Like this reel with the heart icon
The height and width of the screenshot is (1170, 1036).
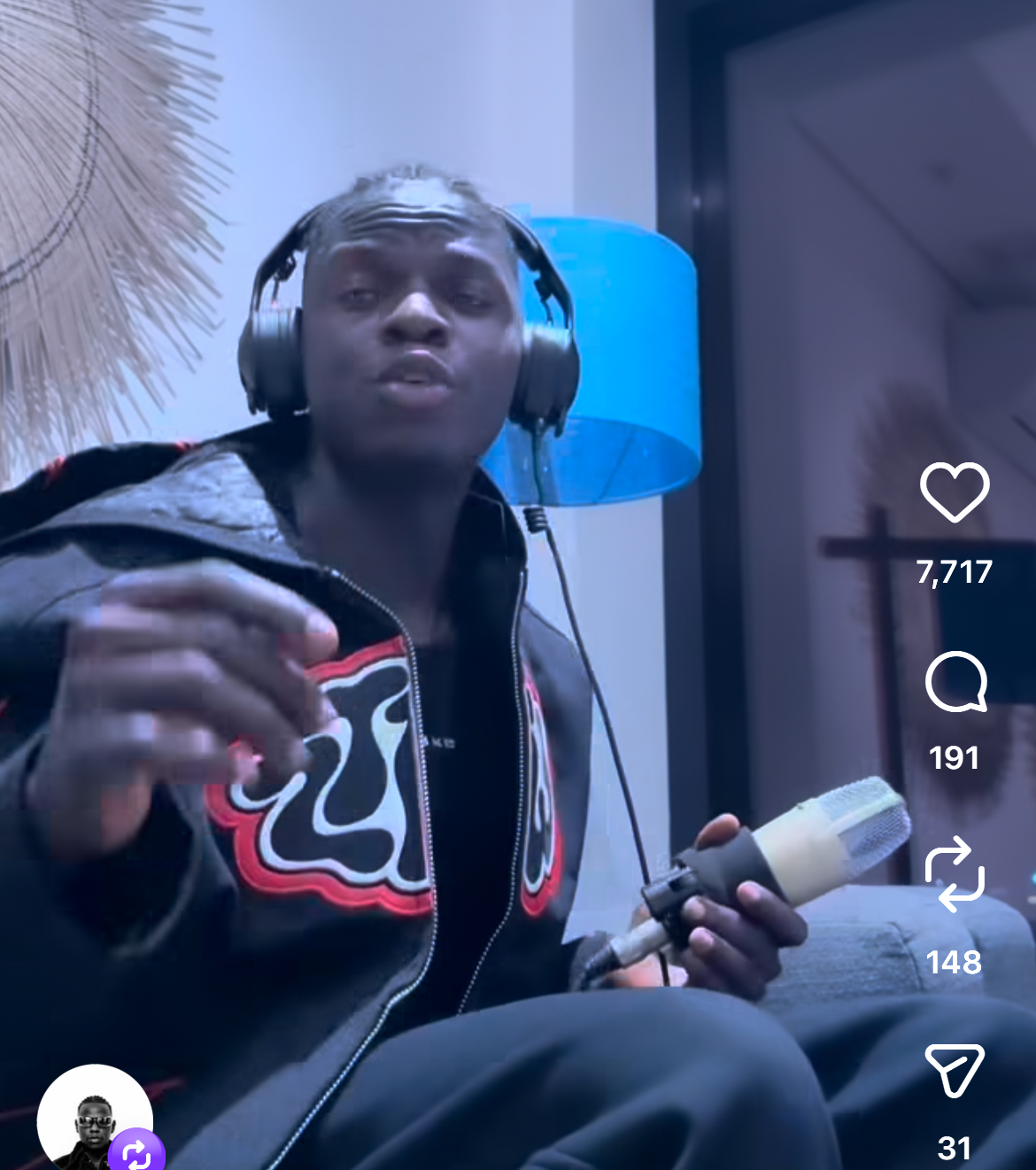coord(955,492)
